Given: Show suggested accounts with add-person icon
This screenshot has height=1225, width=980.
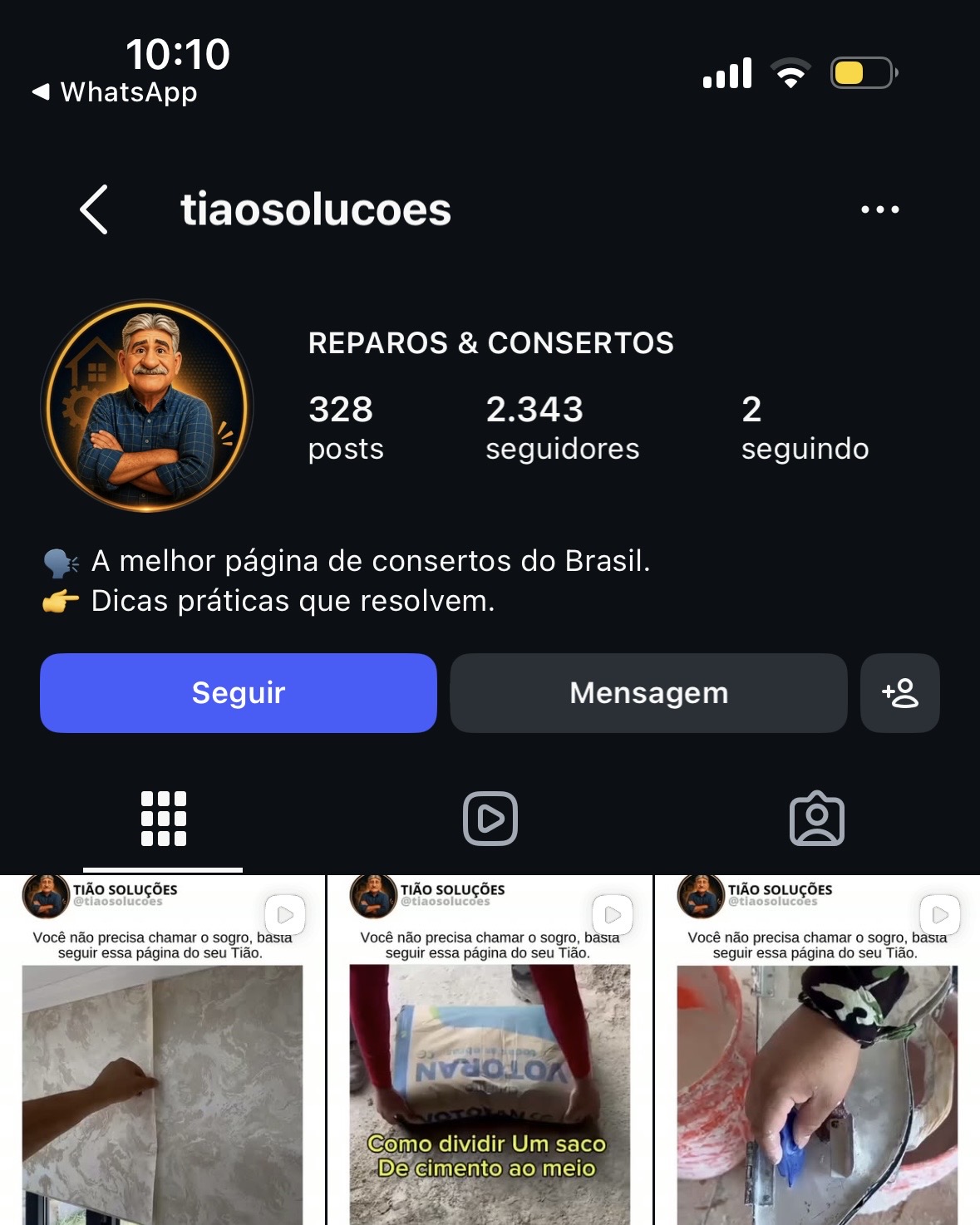Looking at the screenshot, I should (x=900, y=693).
